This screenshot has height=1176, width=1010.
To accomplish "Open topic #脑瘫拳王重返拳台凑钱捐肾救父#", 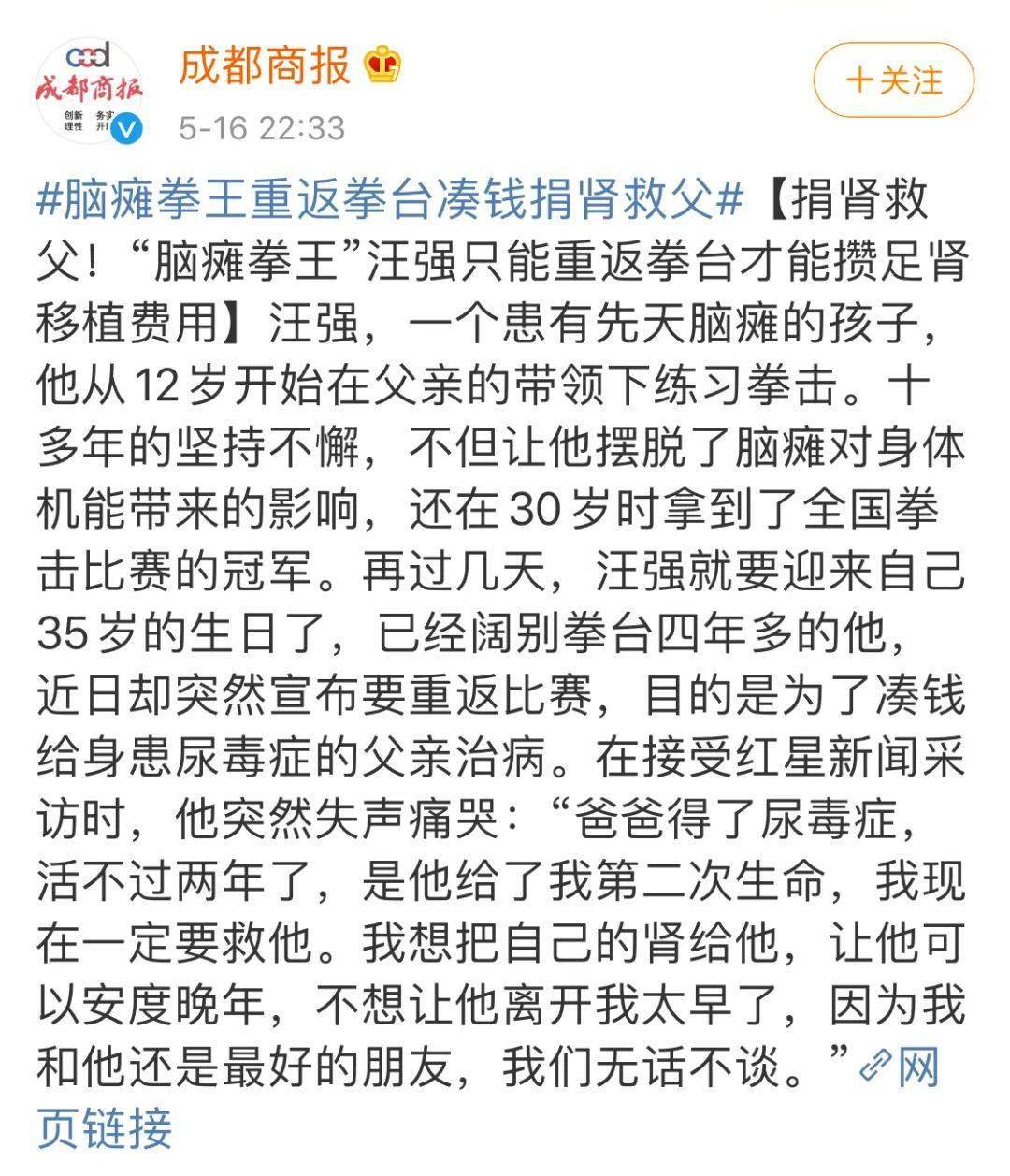I will pos(374,198).
